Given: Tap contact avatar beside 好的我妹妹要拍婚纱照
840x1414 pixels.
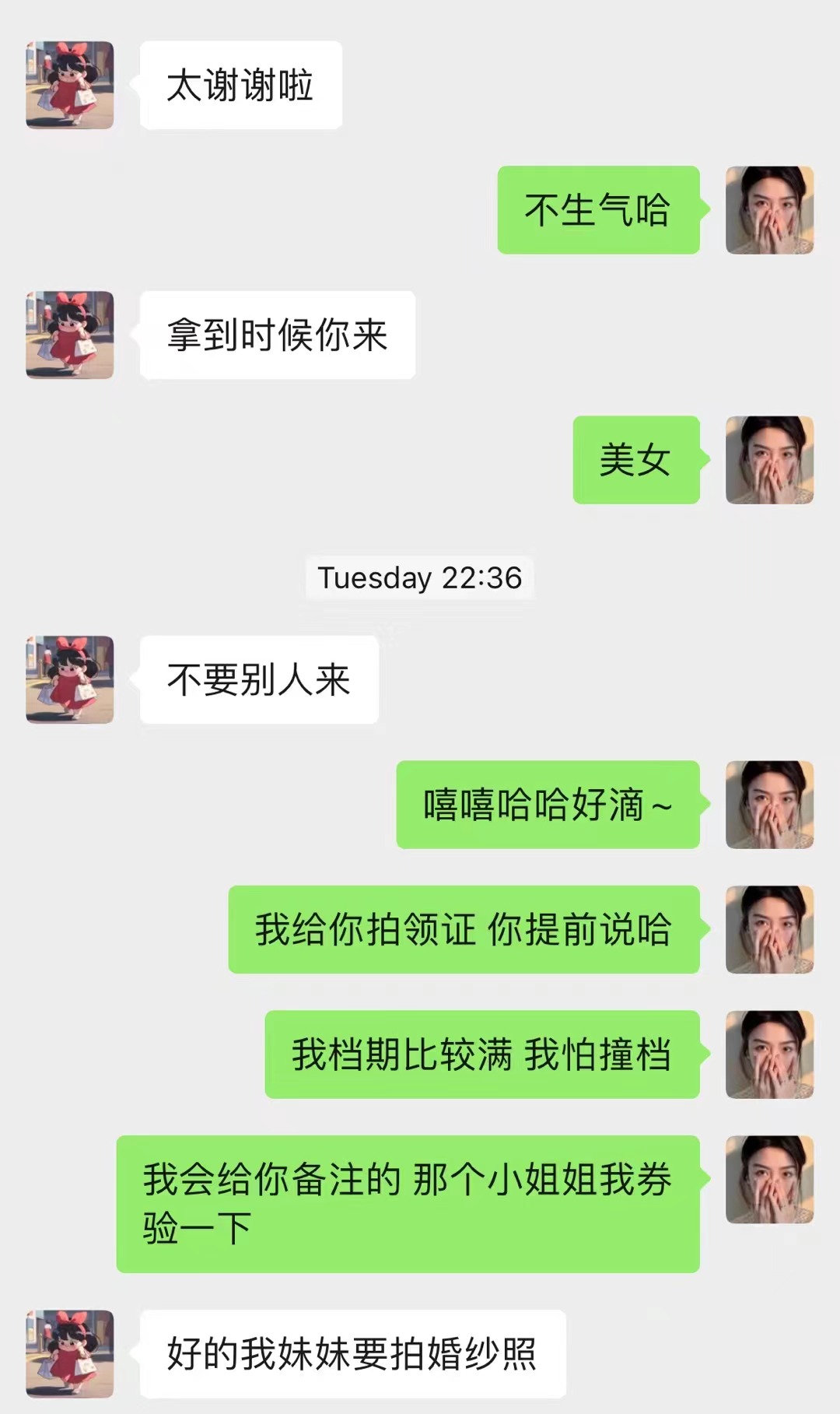Looking at the screenshot, I should pyautogui.click(x=70, y=1353).
